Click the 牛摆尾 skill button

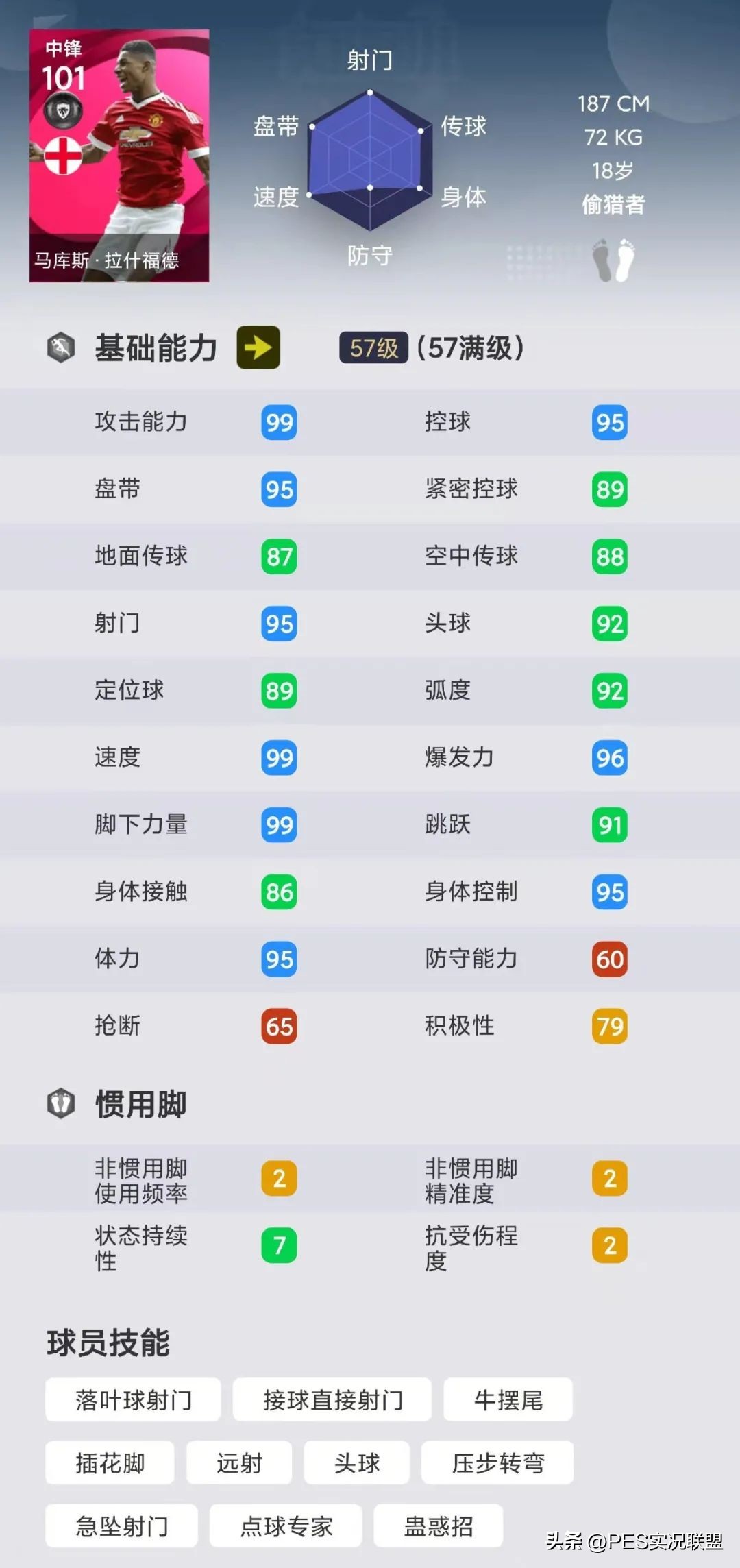[507, 1399]
